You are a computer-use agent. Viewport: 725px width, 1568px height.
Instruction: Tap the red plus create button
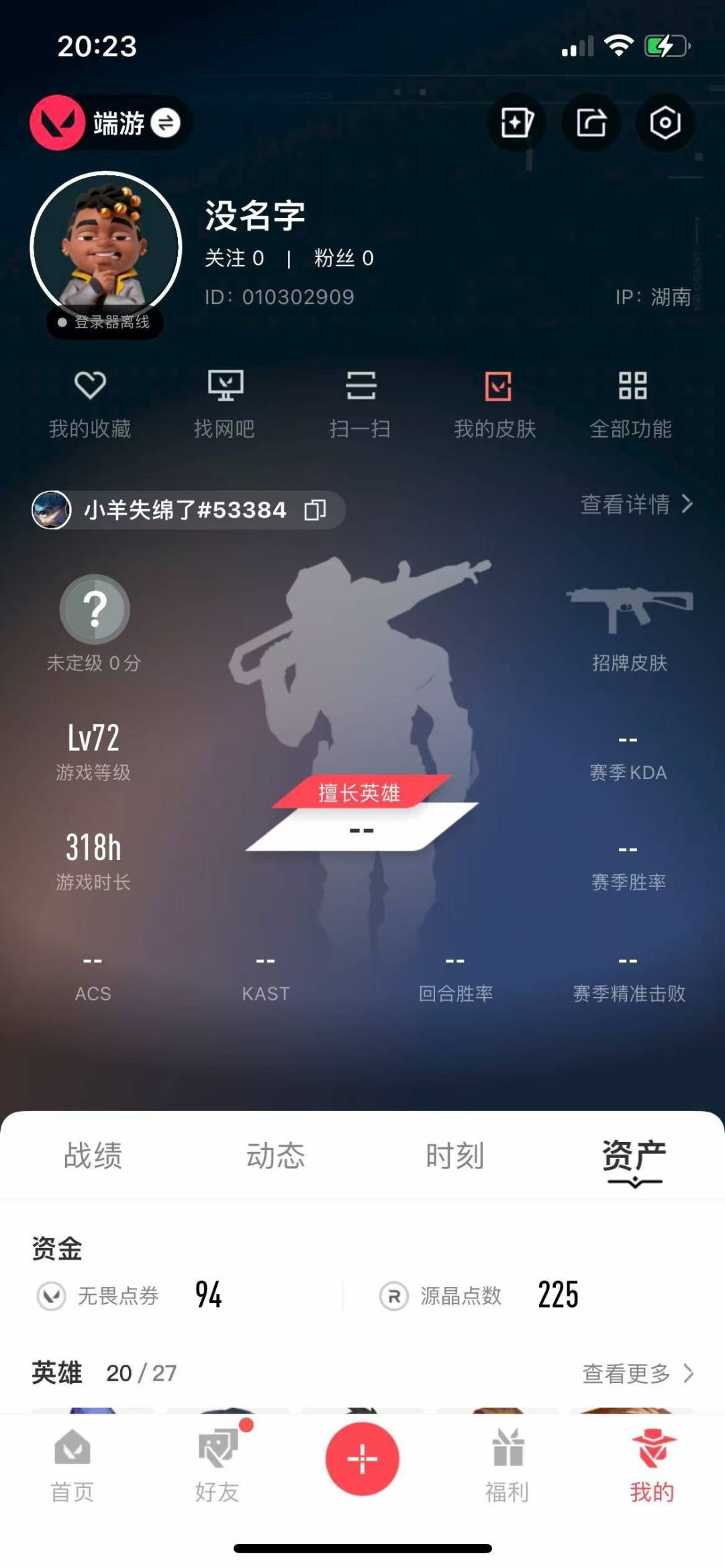(362, 1459)
